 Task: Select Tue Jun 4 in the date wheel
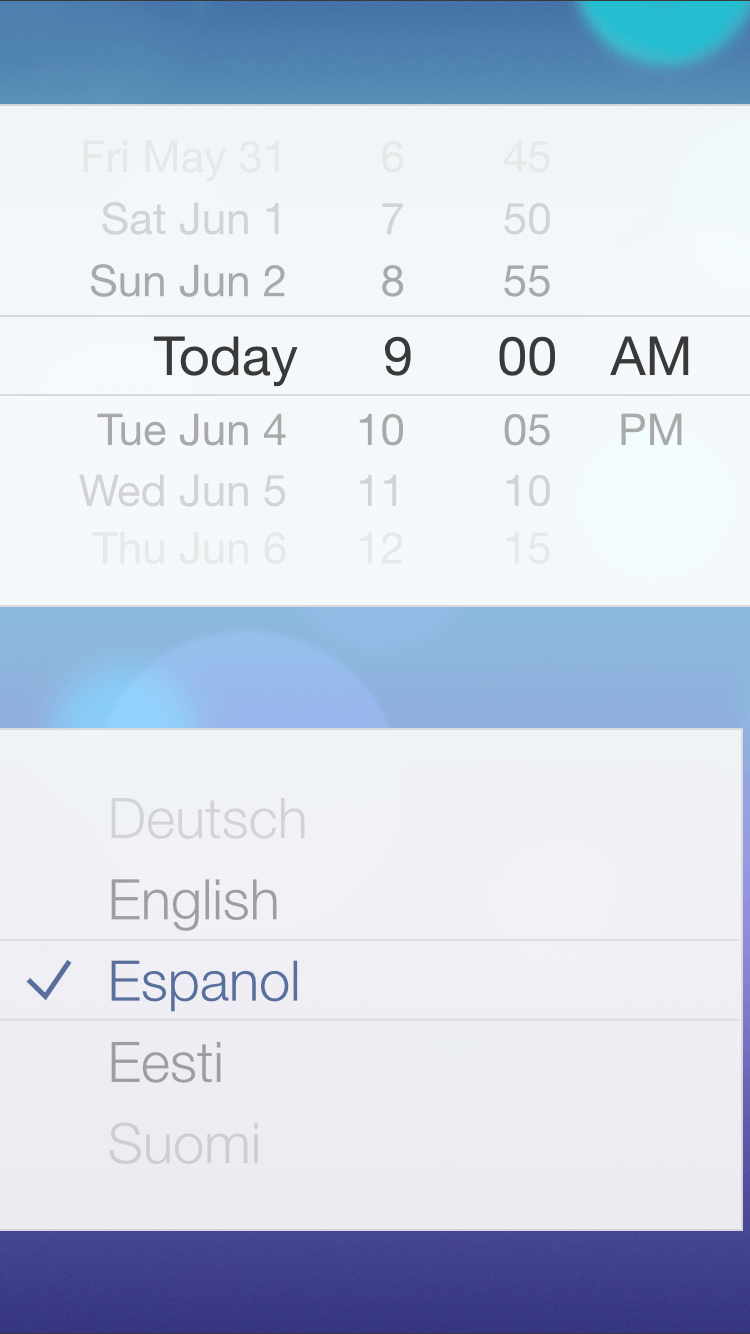click(191, 431)
